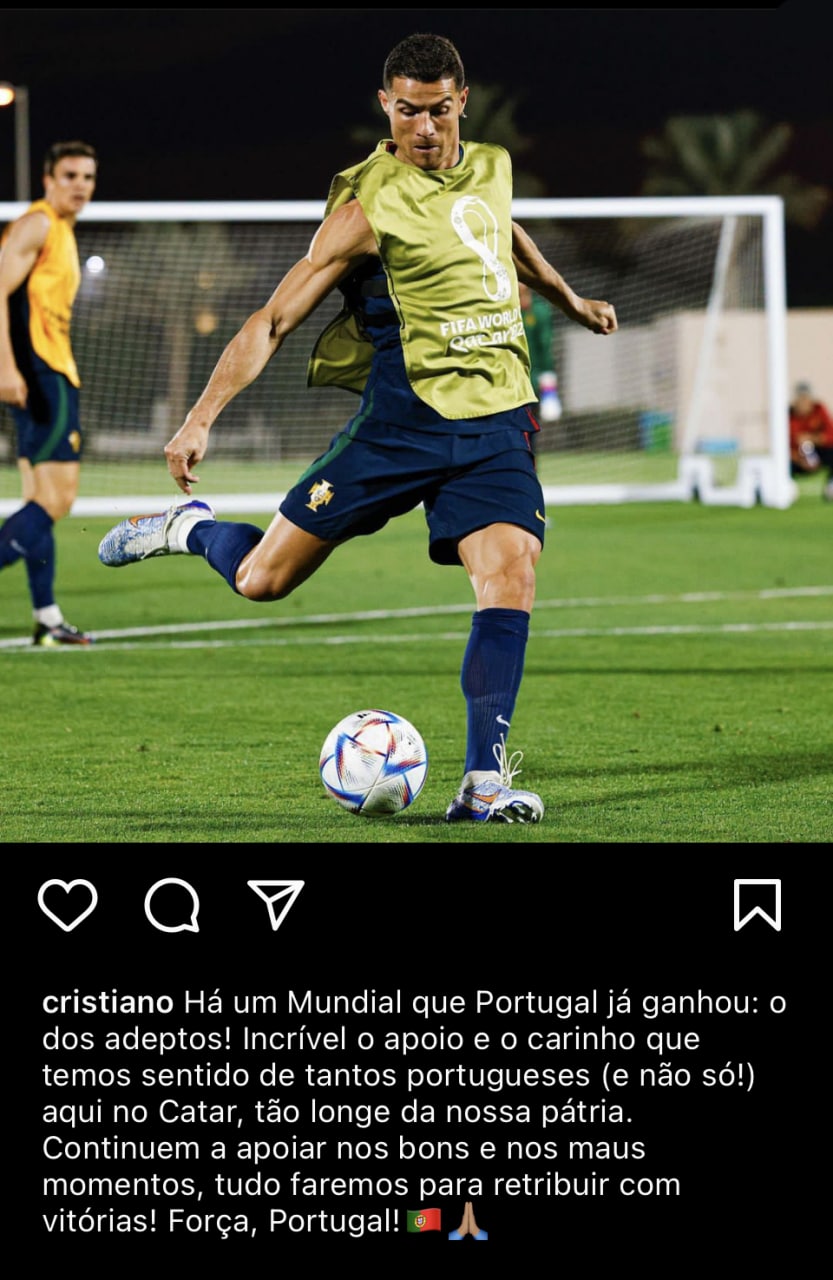
Task: Open the cristiano profile from the caption username
Action: 108,1003
